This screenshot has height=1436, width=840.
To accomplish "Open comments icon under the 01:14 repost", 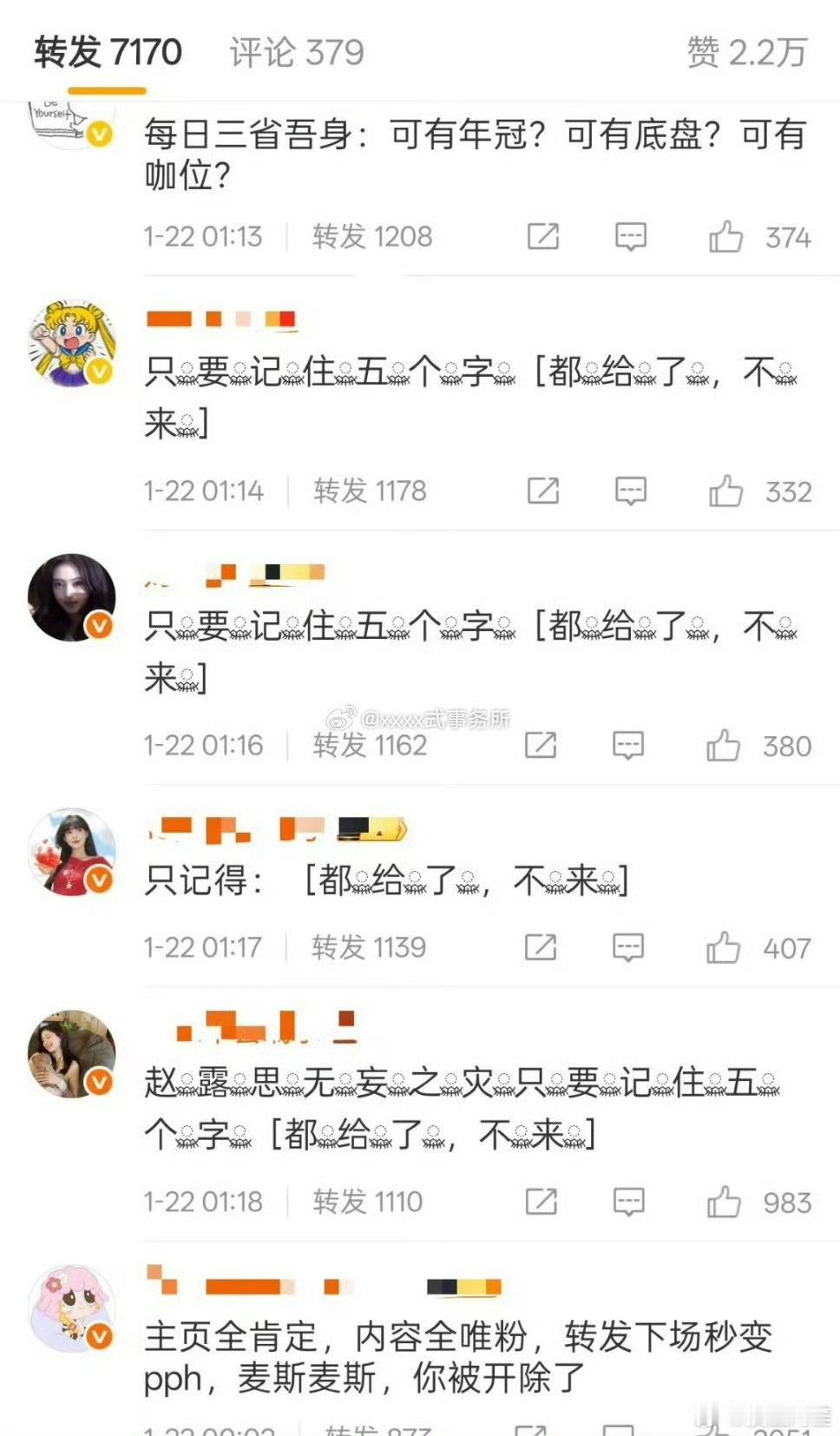I will click(630, 490).
